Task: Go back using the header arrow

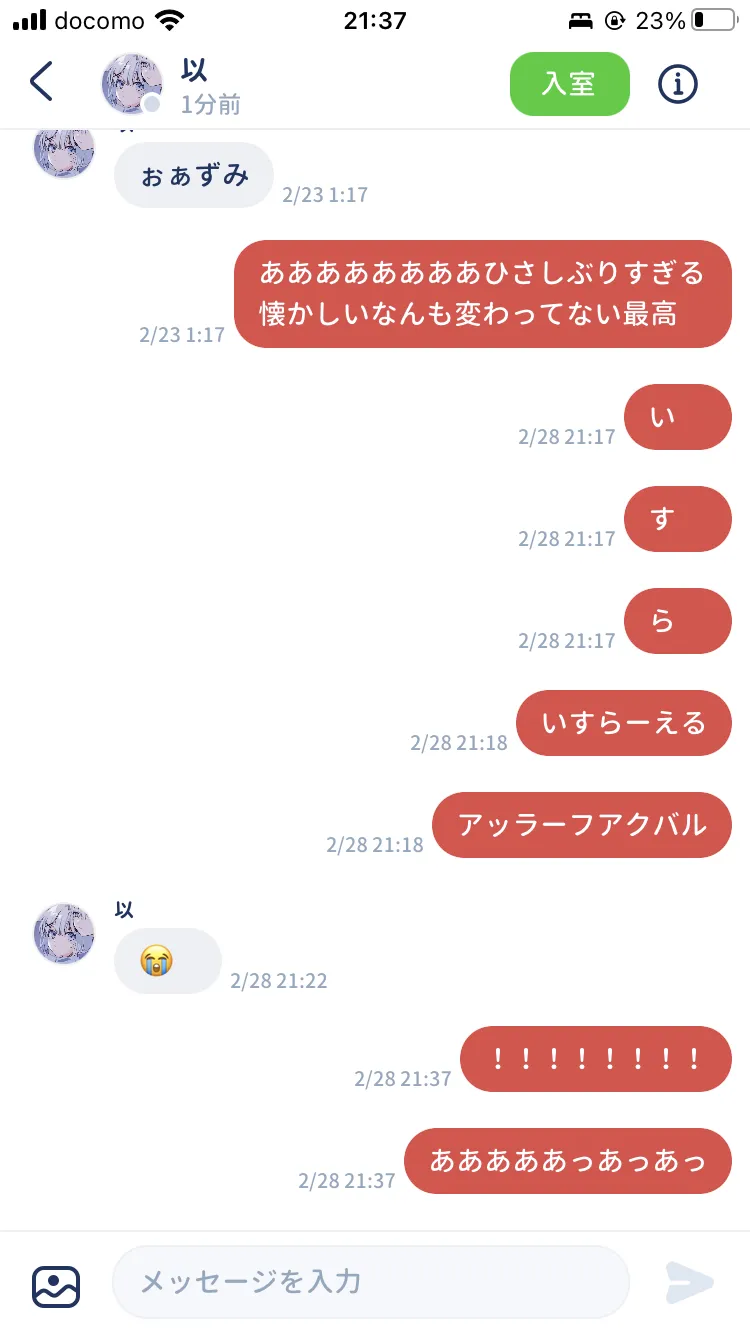Action: point(41,82)
